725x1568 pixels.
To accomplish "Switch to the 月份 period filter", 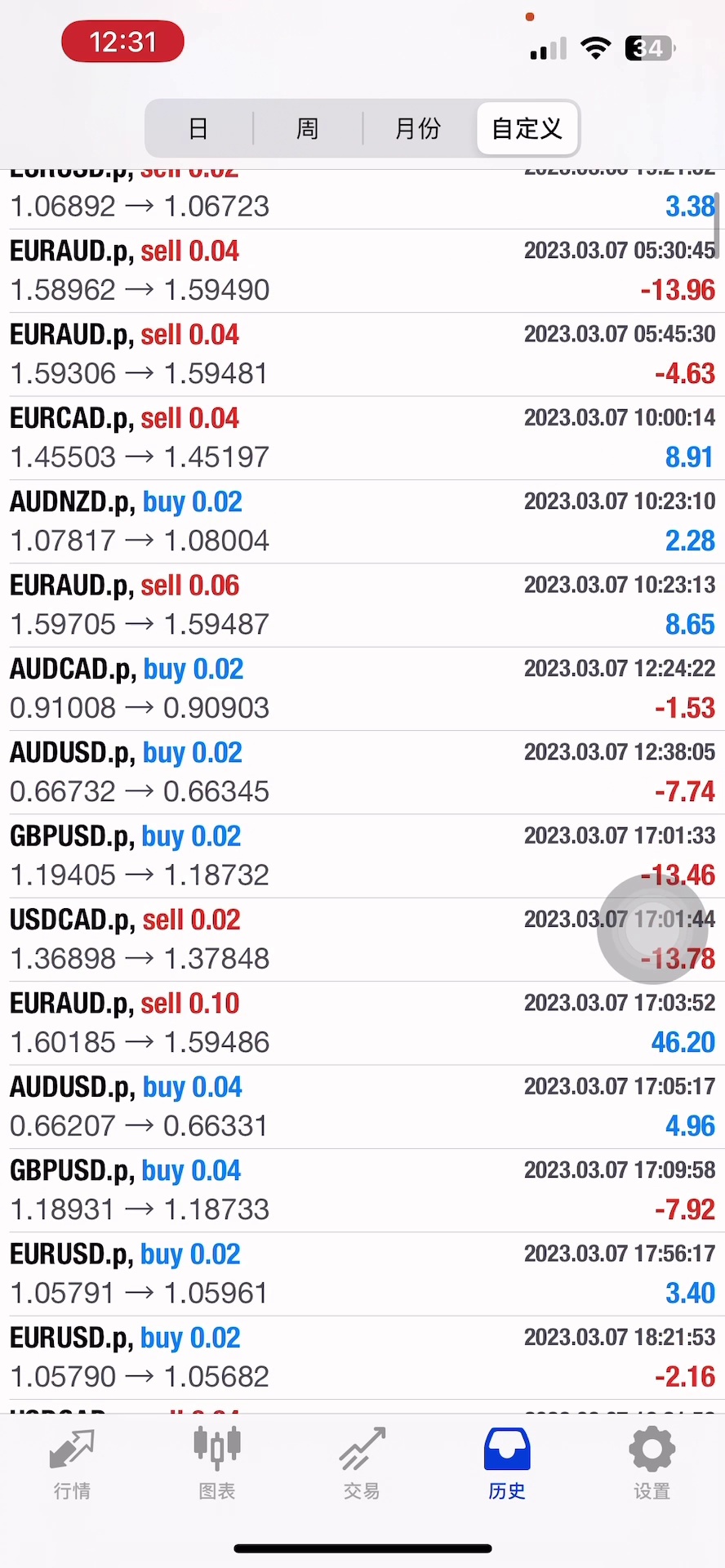I will (417, 128).
